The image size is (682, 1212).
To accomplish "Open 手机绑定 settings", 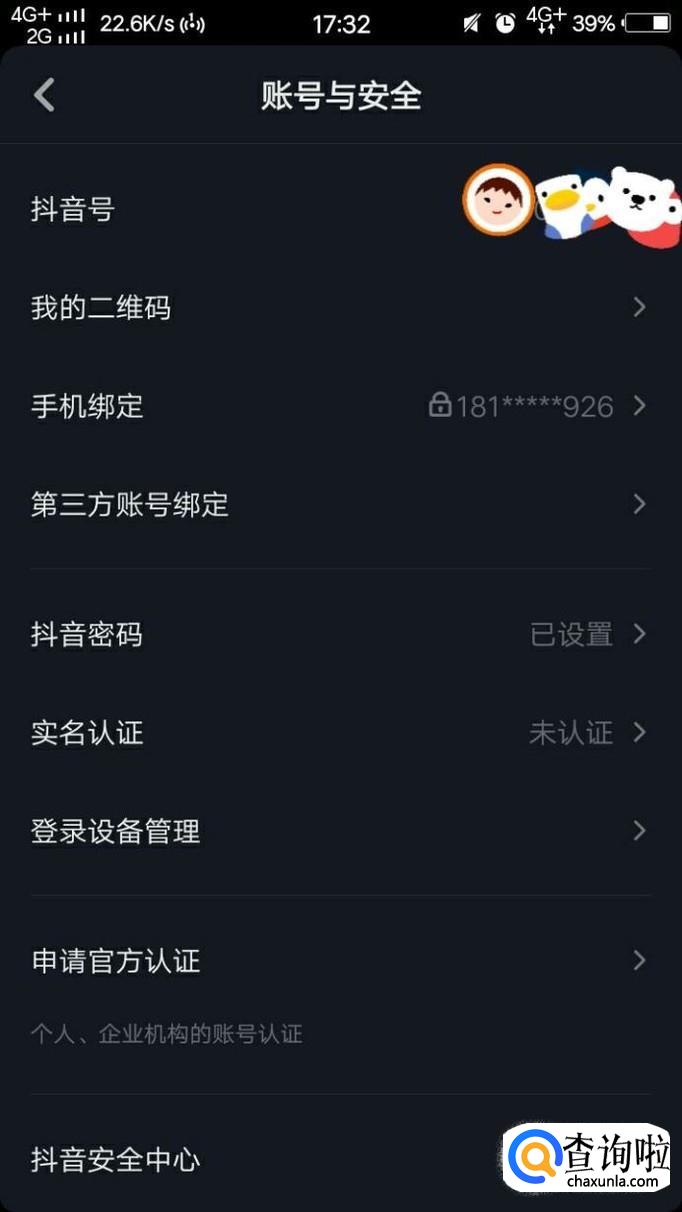I will [x=340, y=406].
